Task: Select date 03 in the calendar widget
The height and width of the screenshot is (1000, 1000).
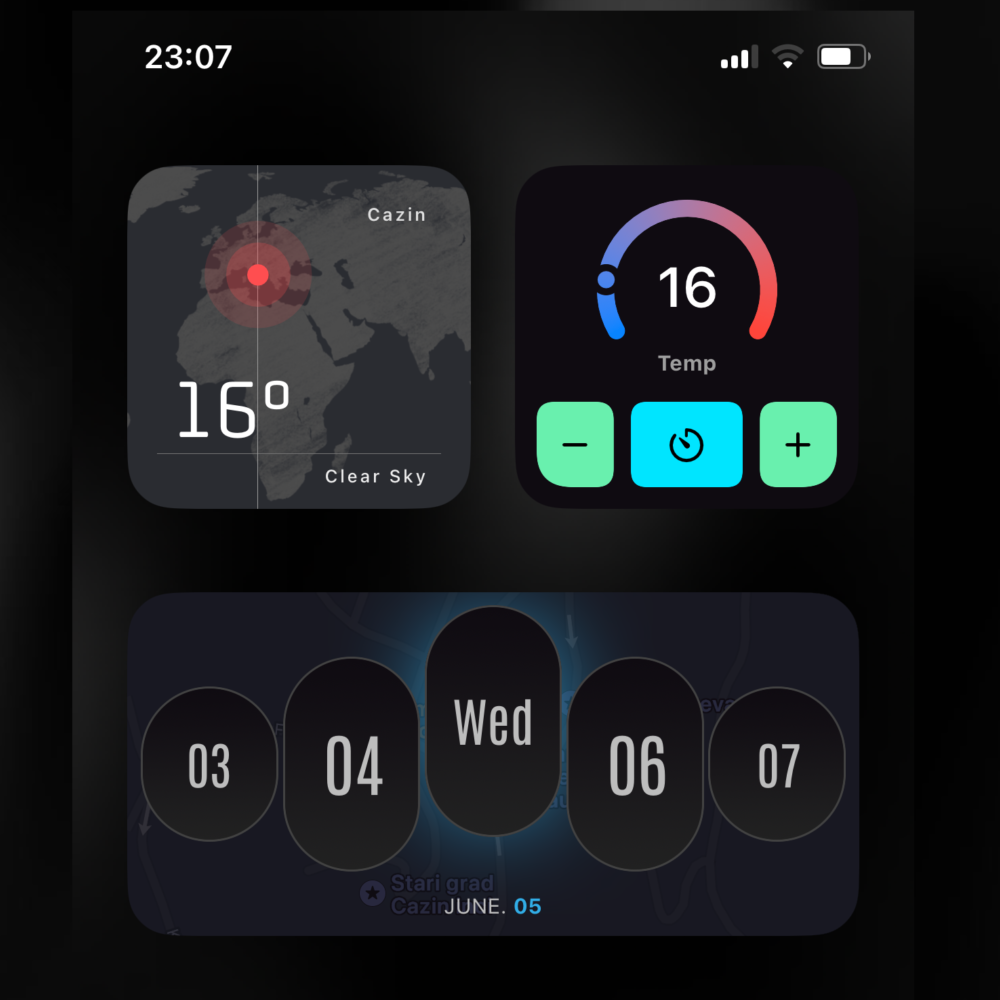Action: (209, 765)
